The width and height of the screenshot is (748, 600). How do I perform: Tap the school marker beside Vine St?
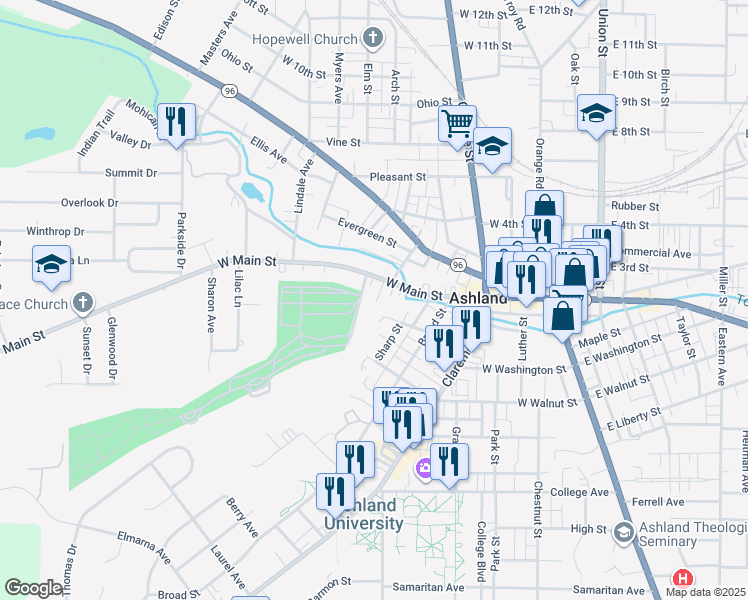pos(492,148)
